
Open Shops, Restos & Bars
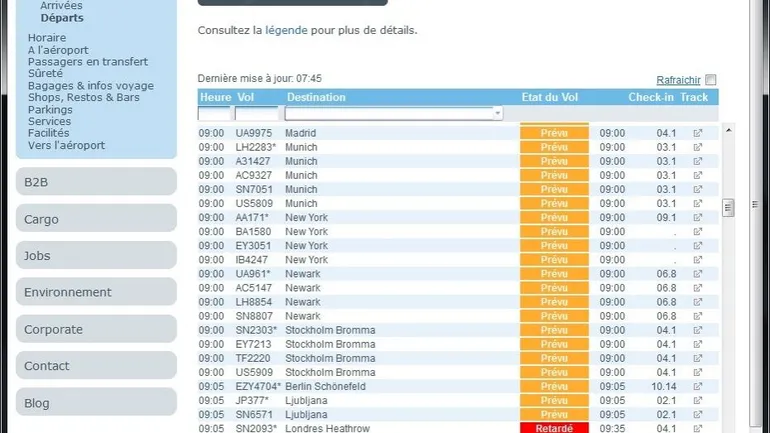pyautogui.click(x=84, y=98)
